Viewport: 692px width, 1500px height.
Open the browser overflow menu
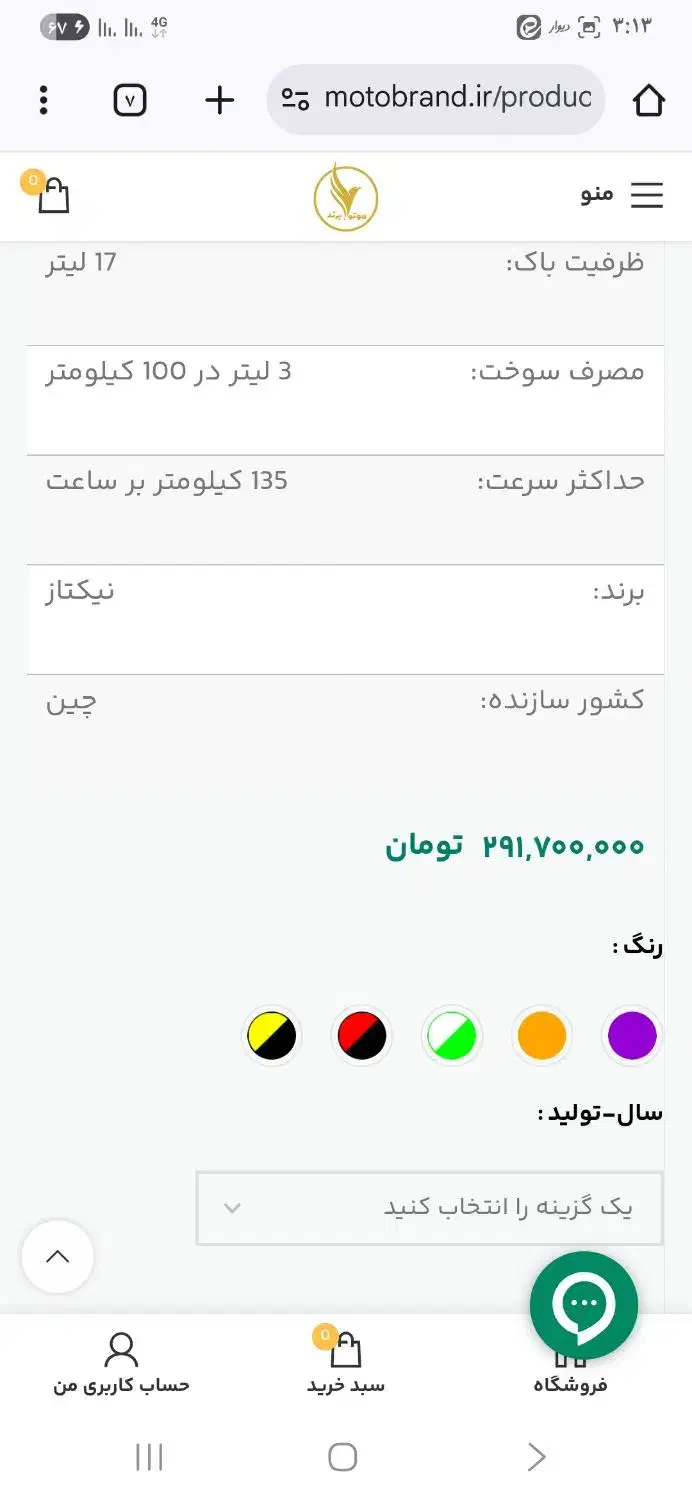point(43,100)
